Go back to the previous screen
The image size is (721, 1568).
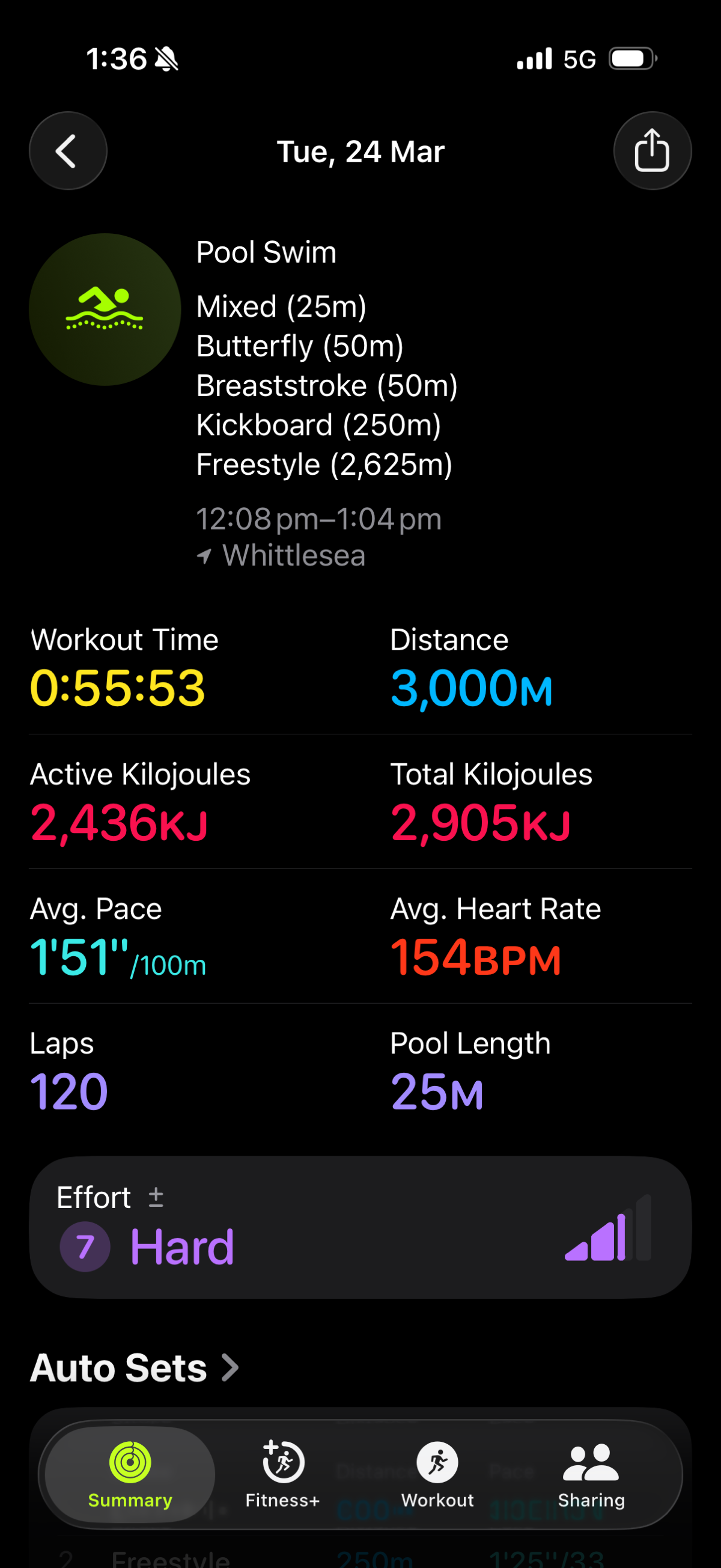click(67, 151)
